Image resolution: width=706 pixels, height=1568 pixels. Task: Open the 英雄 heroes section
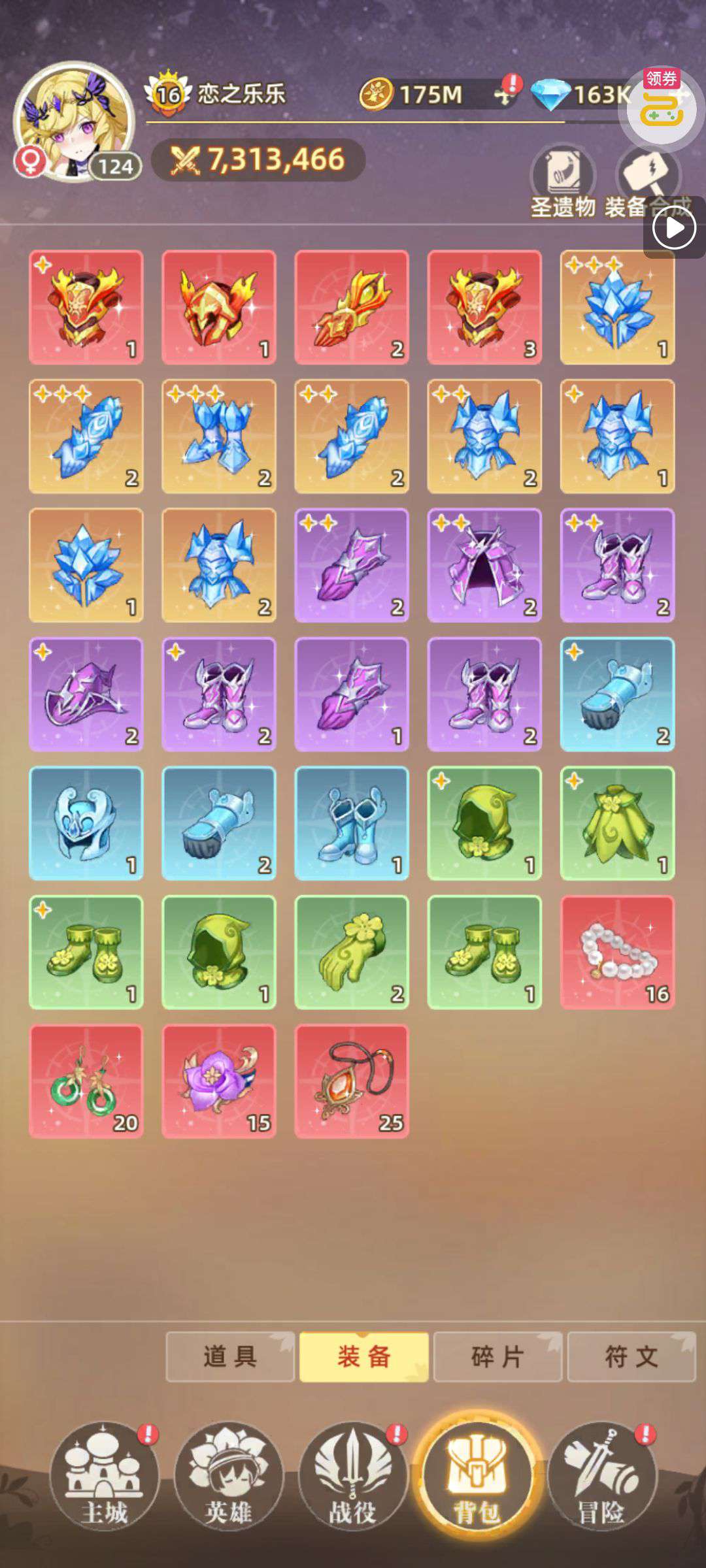(x=228, y=1478)
